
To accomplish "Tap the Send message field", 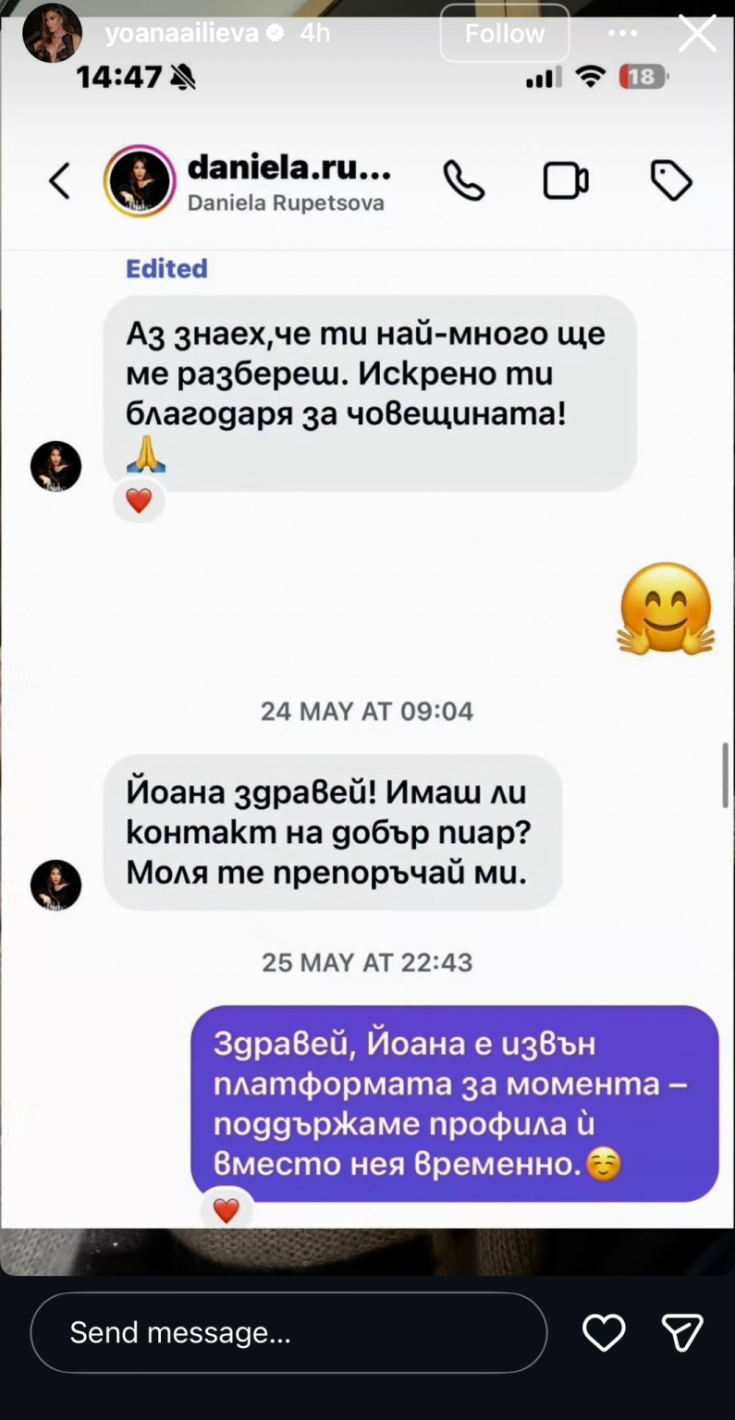I will pos(288,1332).
